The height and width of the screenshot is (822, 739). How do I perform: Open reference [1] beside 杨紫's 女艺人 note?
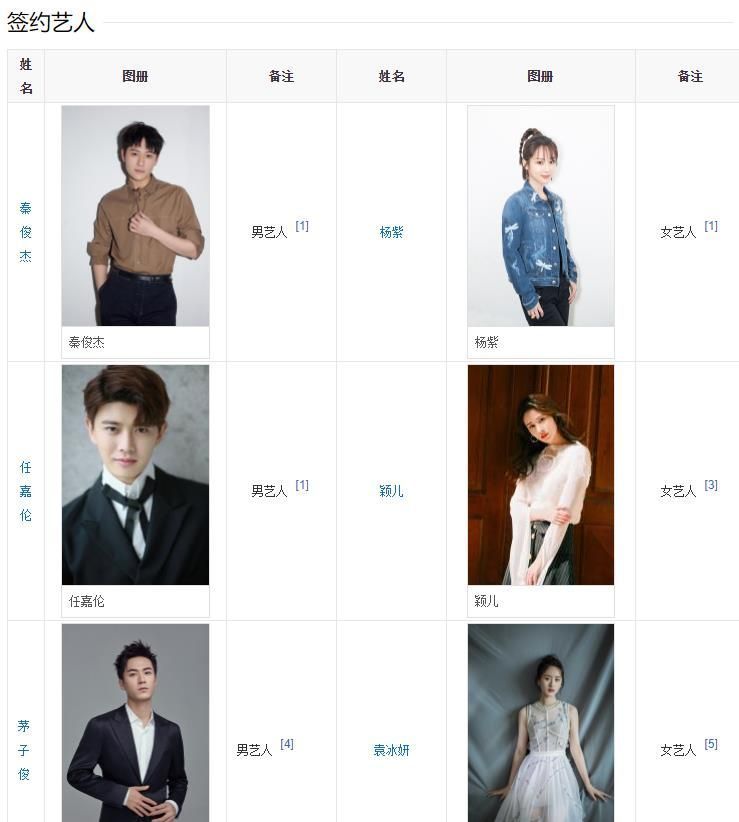tap(710, 226)
